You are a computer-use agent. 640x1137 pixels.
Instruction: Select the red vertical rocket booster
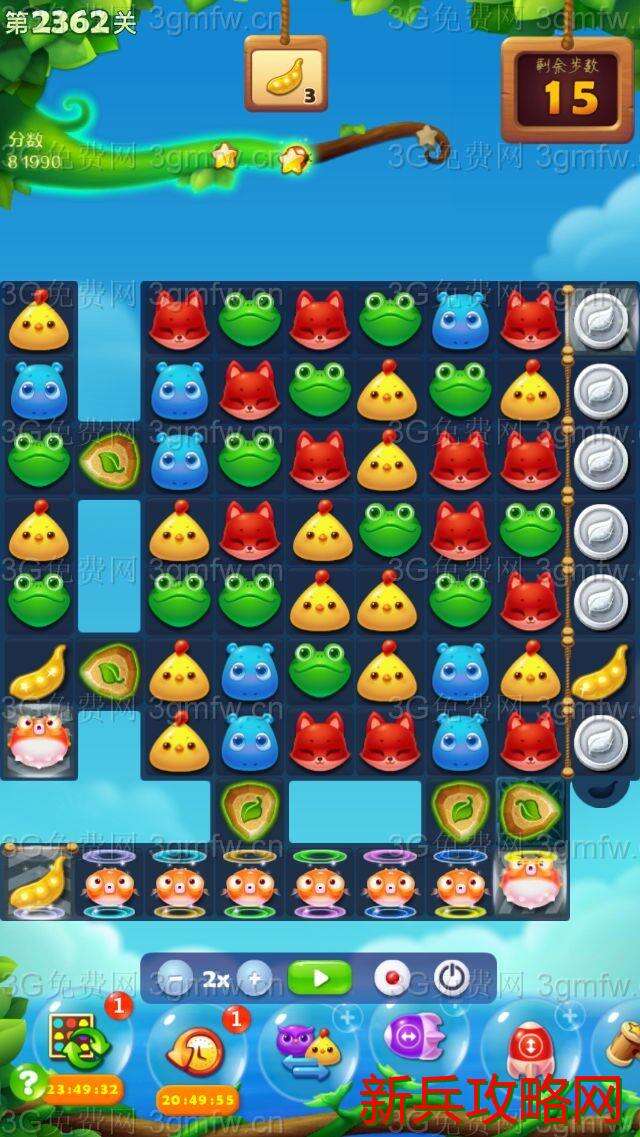[529, 1048]
